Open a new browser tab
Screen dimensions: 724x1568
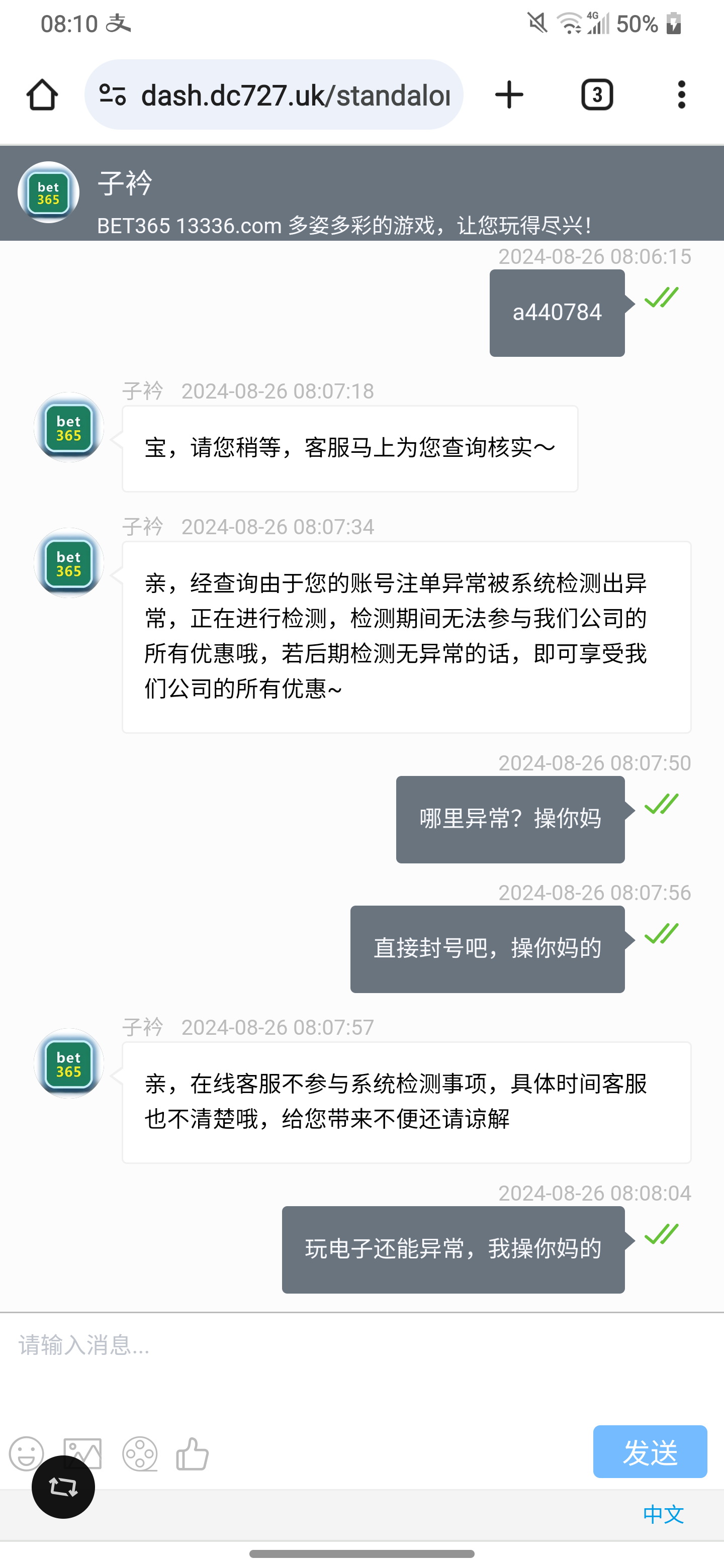click(x=509, y=95)
